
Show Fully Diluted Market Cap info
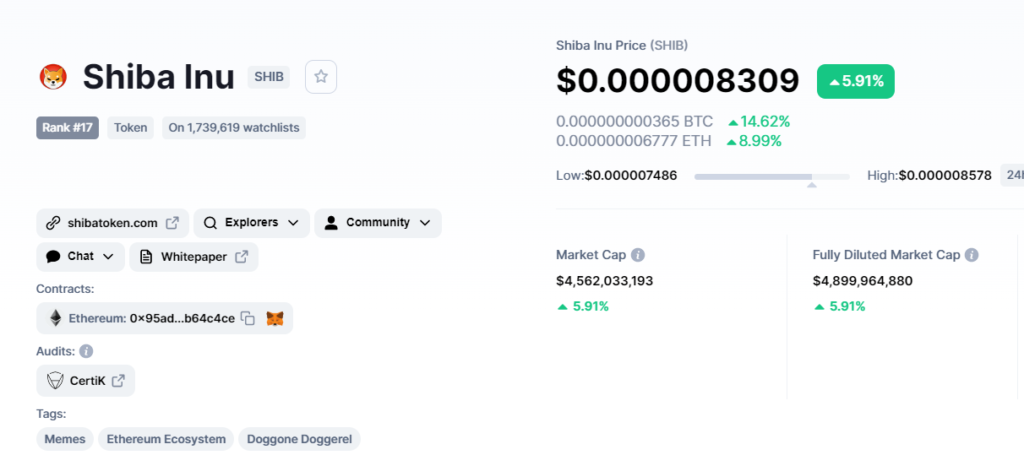click(971, 255)
